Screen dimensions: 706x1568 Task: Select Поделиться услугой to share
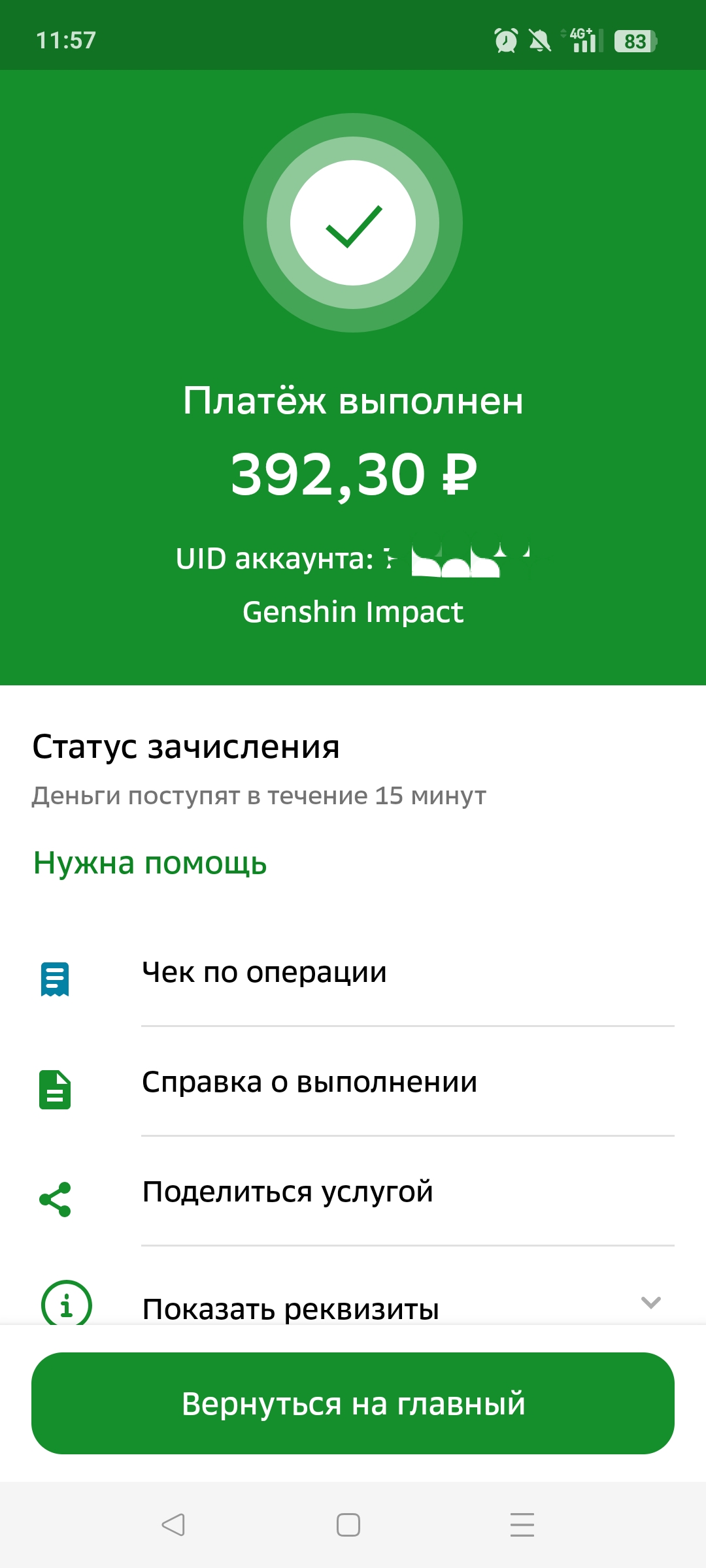click(x=353, y=1192)
